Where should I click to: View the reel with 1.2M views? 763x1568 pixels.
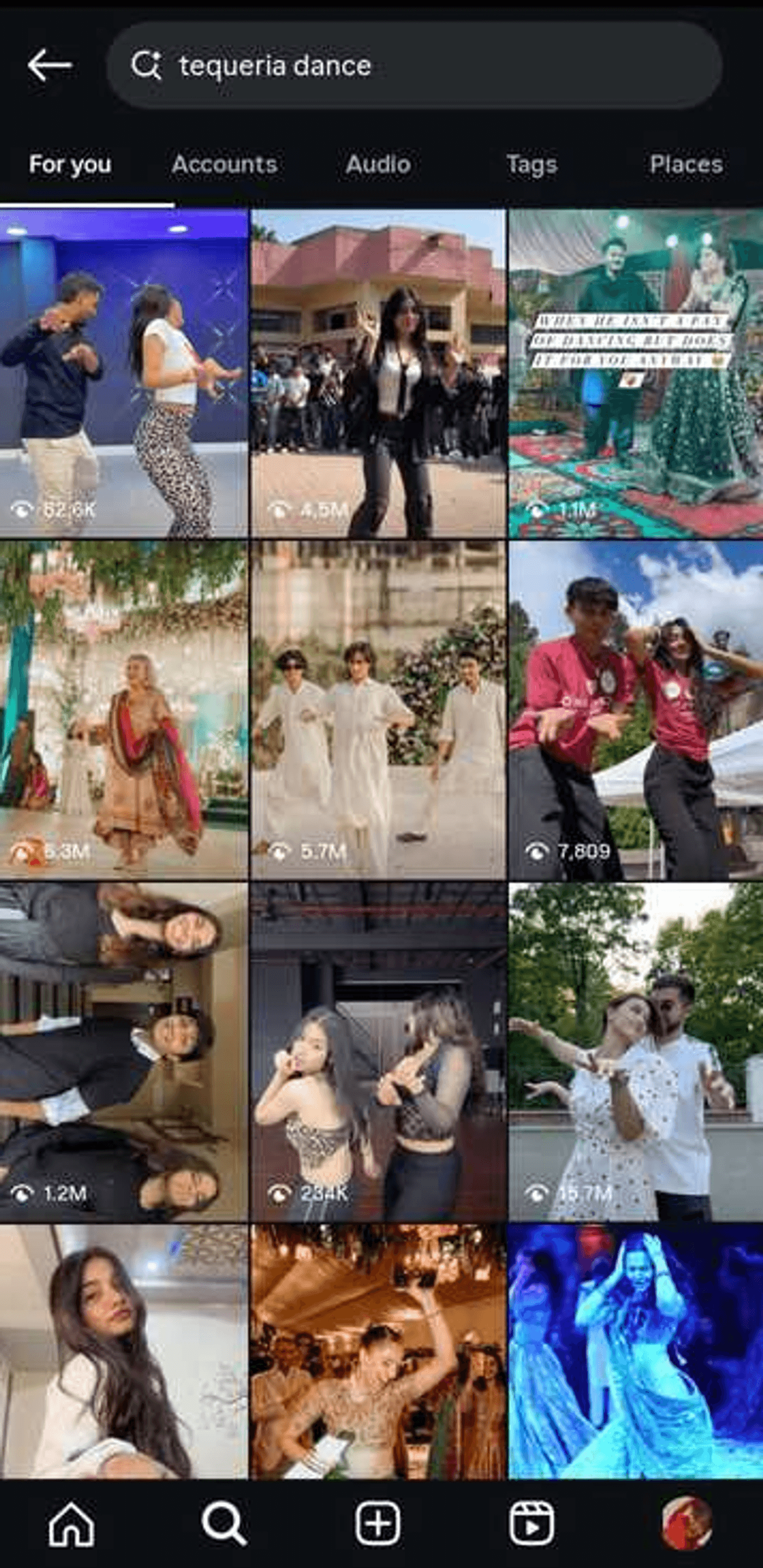click(x=124, y=1051)
